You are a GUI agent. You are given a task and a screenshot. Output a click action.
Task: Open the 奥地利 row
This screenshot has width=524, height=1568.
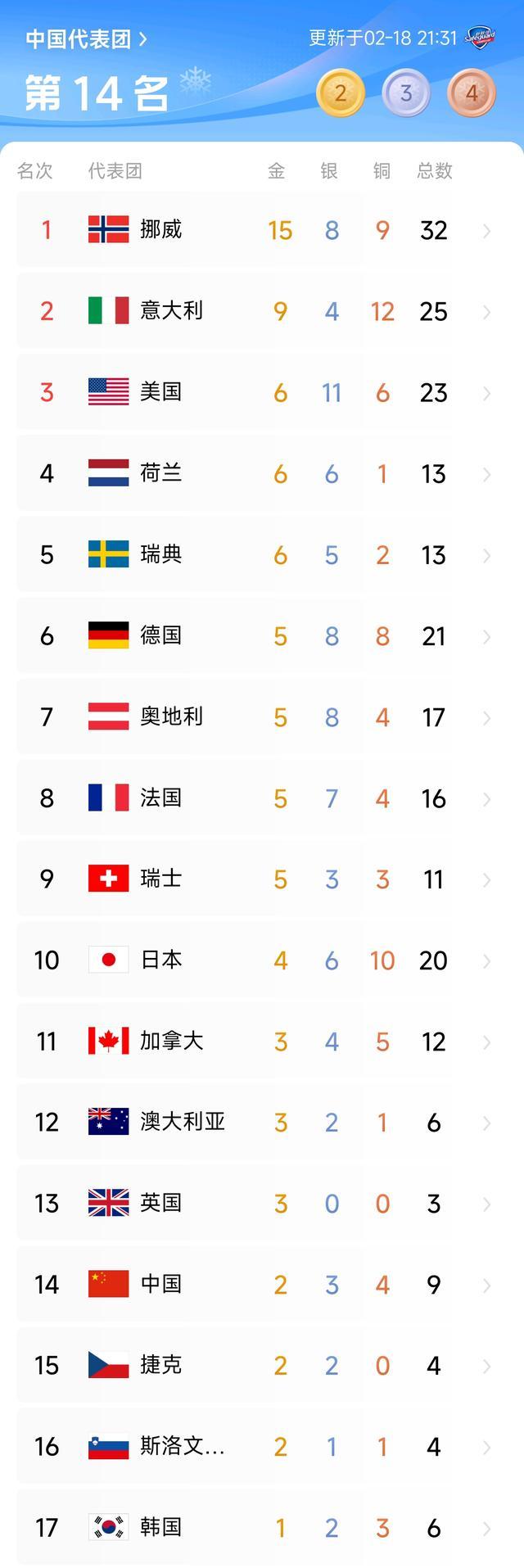262,716
